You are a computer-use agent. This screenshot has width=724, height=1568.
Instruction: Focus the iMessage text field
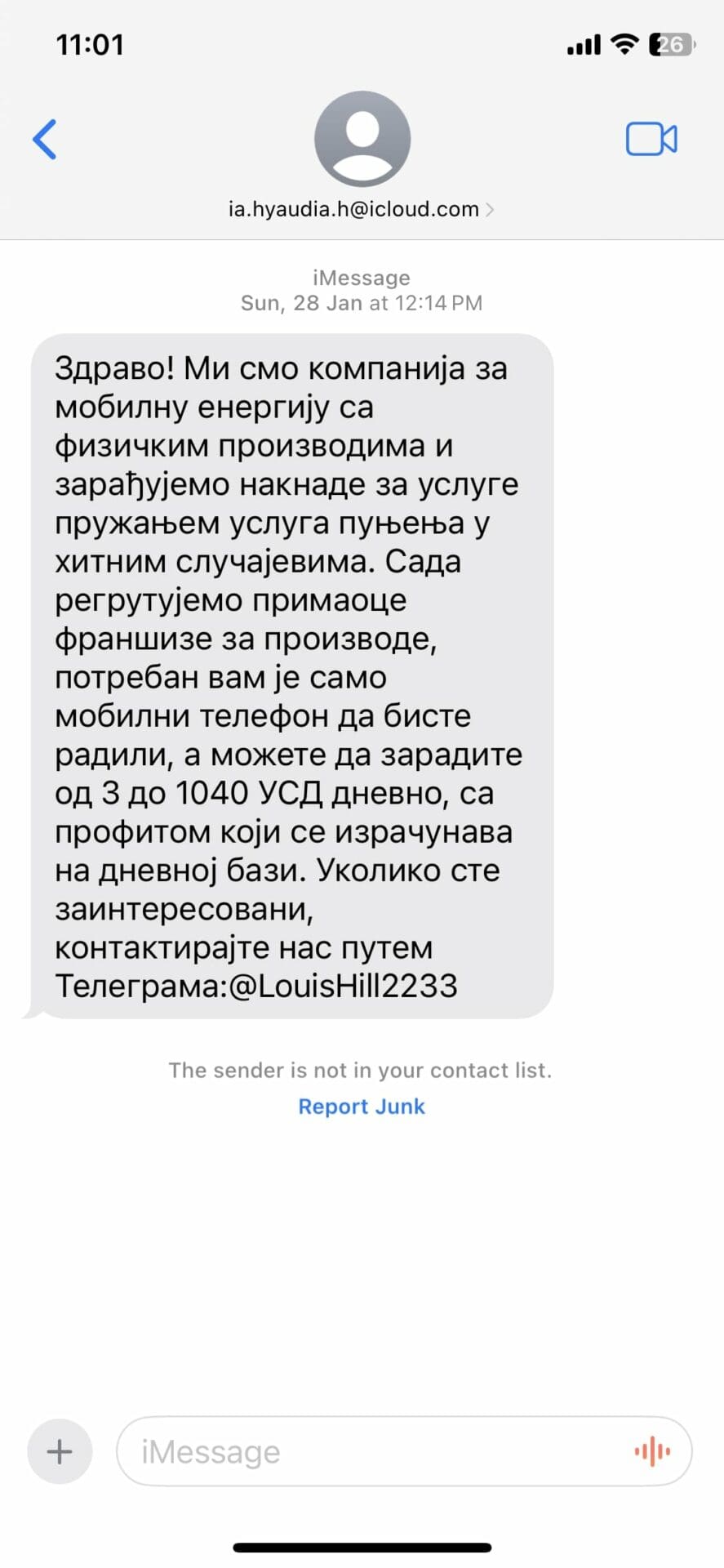coord(367,1451)
